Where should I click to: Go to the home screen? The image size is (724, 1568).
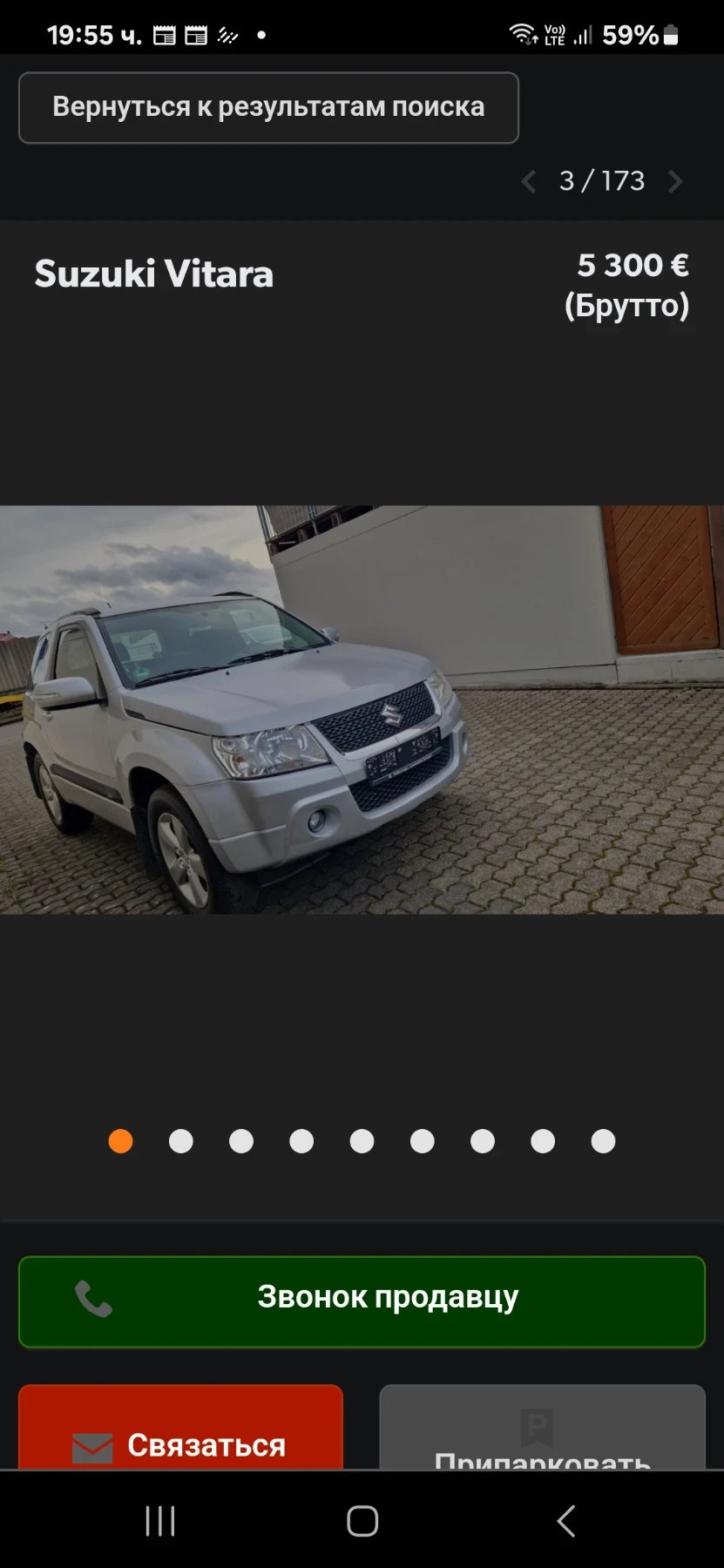click(x=362, y=1521)
